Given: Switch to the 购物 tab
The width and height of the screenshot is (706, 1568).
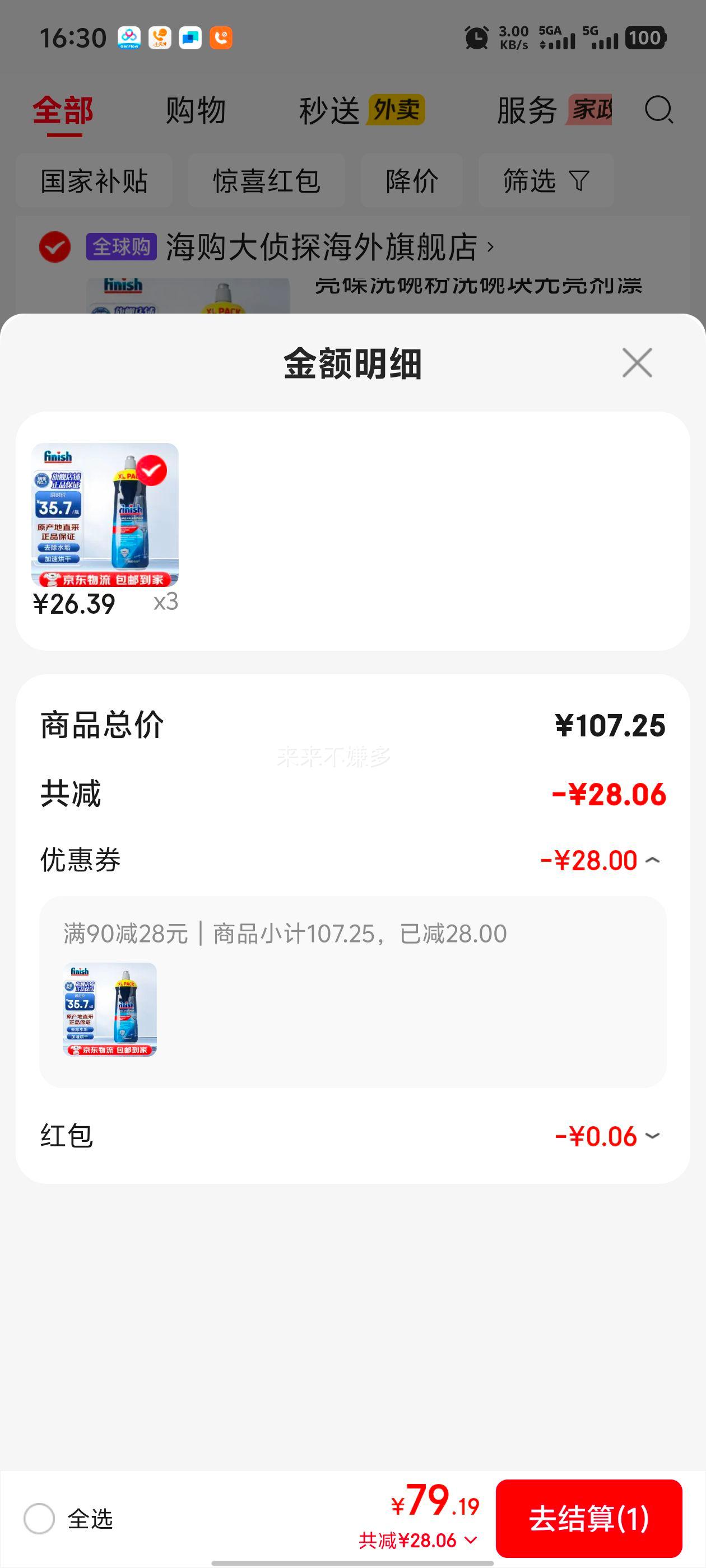Looking at the screenshot, I should click(194, 111).
